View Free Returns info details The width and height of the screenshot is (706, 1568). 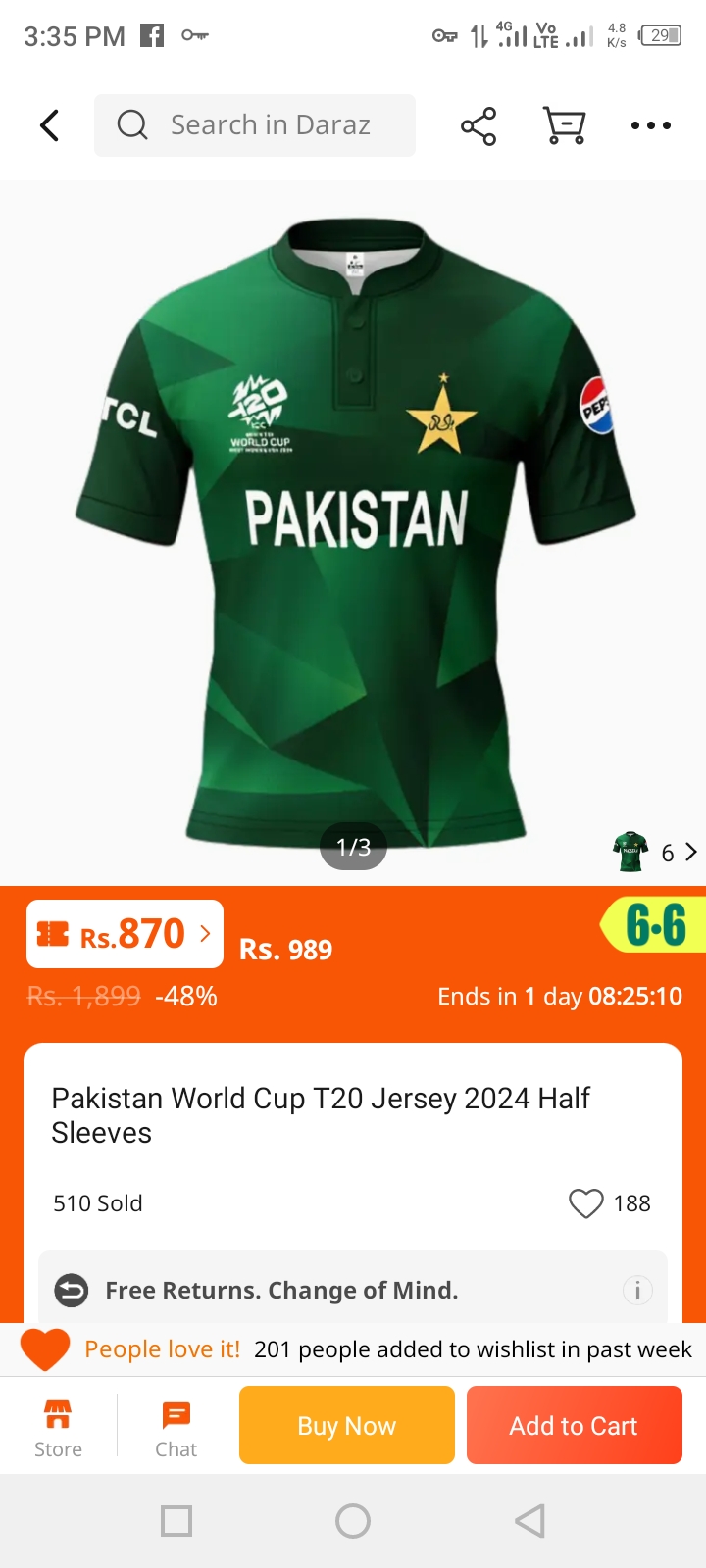[637, 1290]
